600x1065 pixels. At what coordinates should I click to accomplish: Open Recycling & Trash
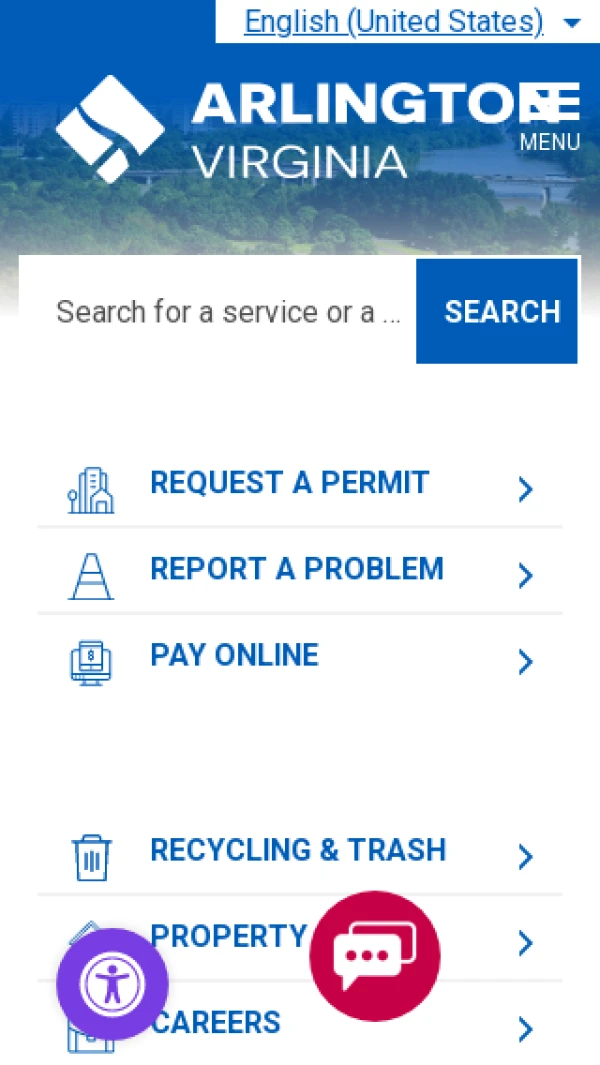pyautogui.click(x=299, y=852)
